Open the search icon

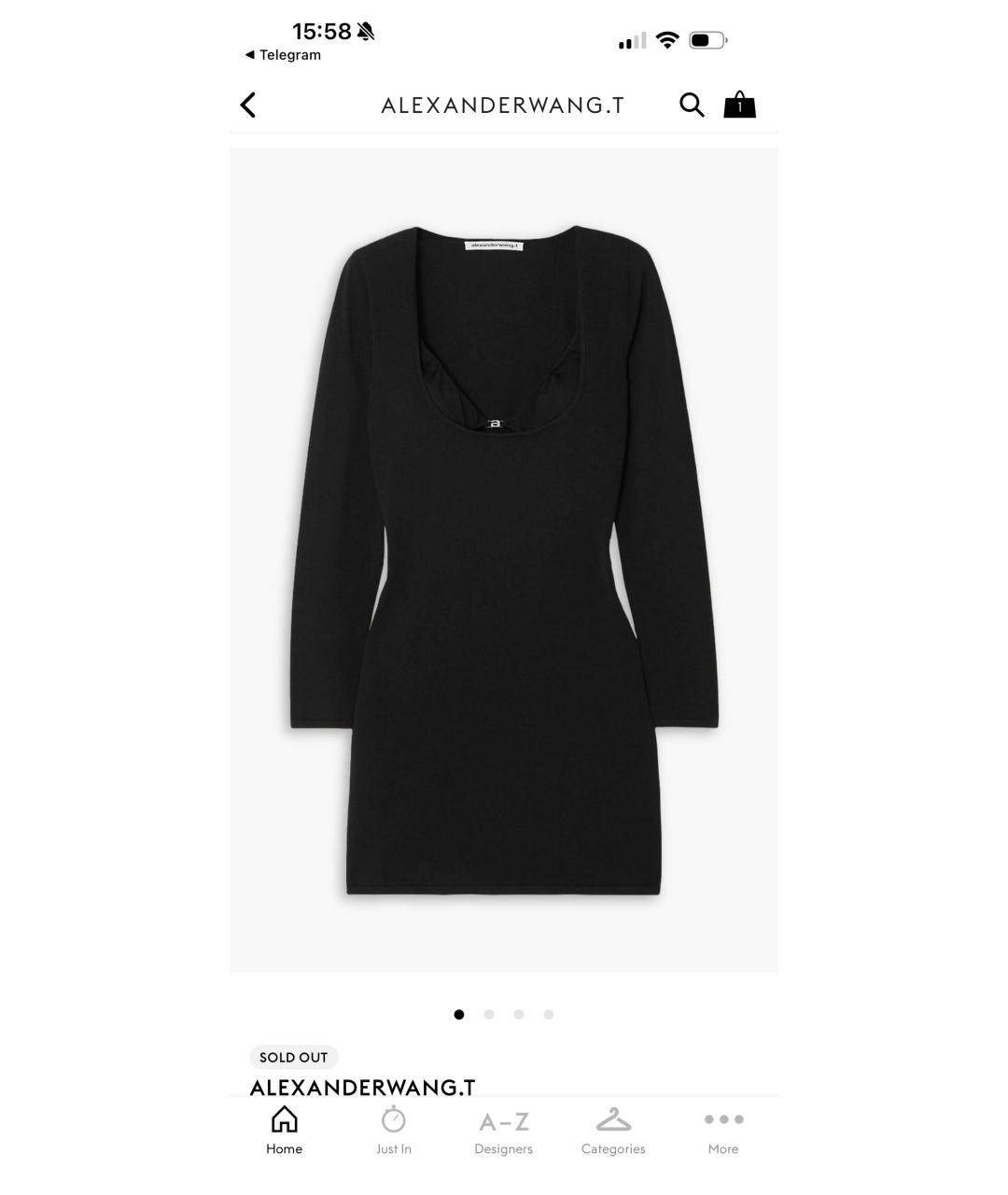point(692,105)
